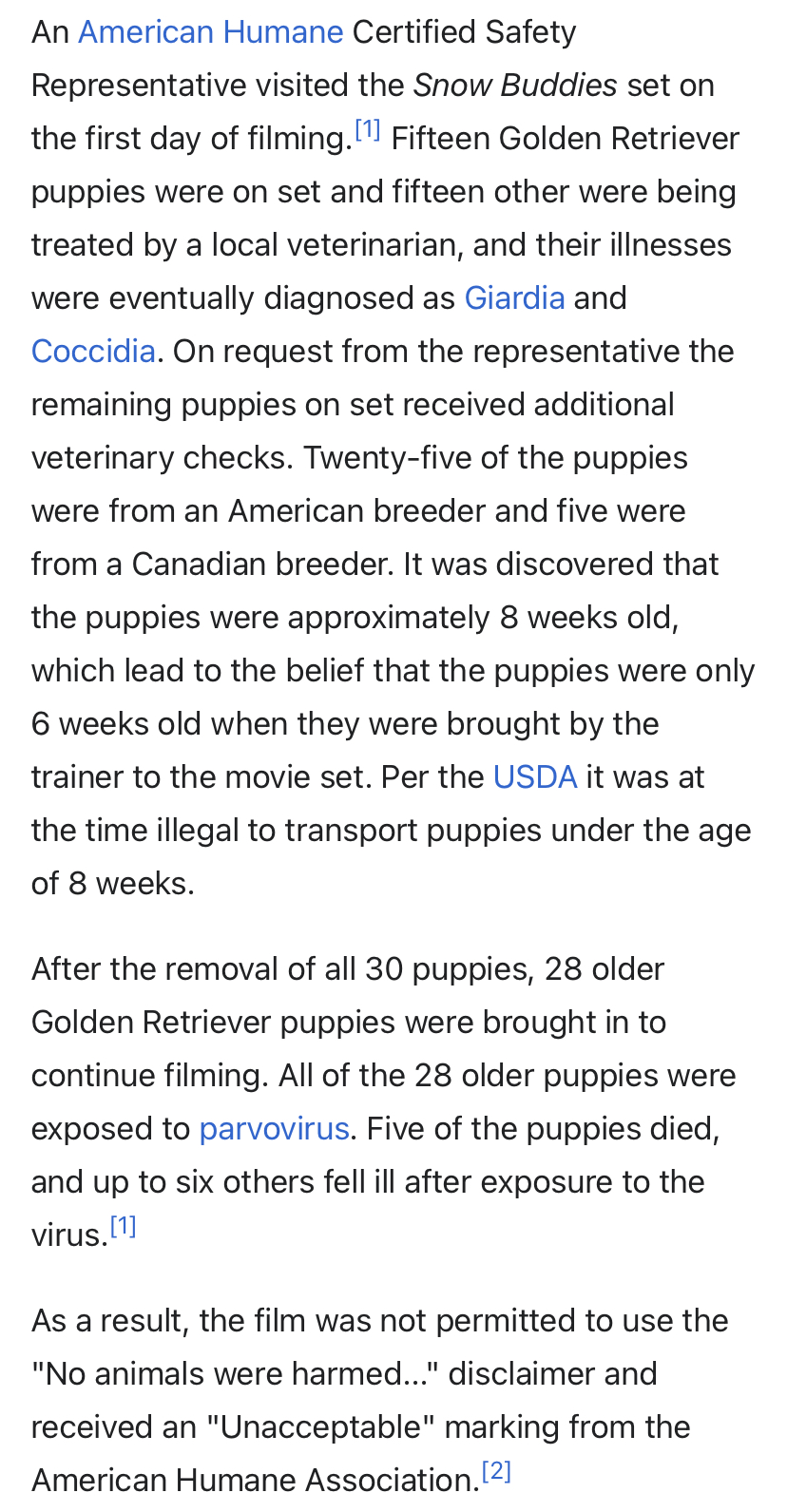This screenshot has height=1512, width=787.
Task: Tap citation [1] after "first day of filming"
Action: point(368,130)
